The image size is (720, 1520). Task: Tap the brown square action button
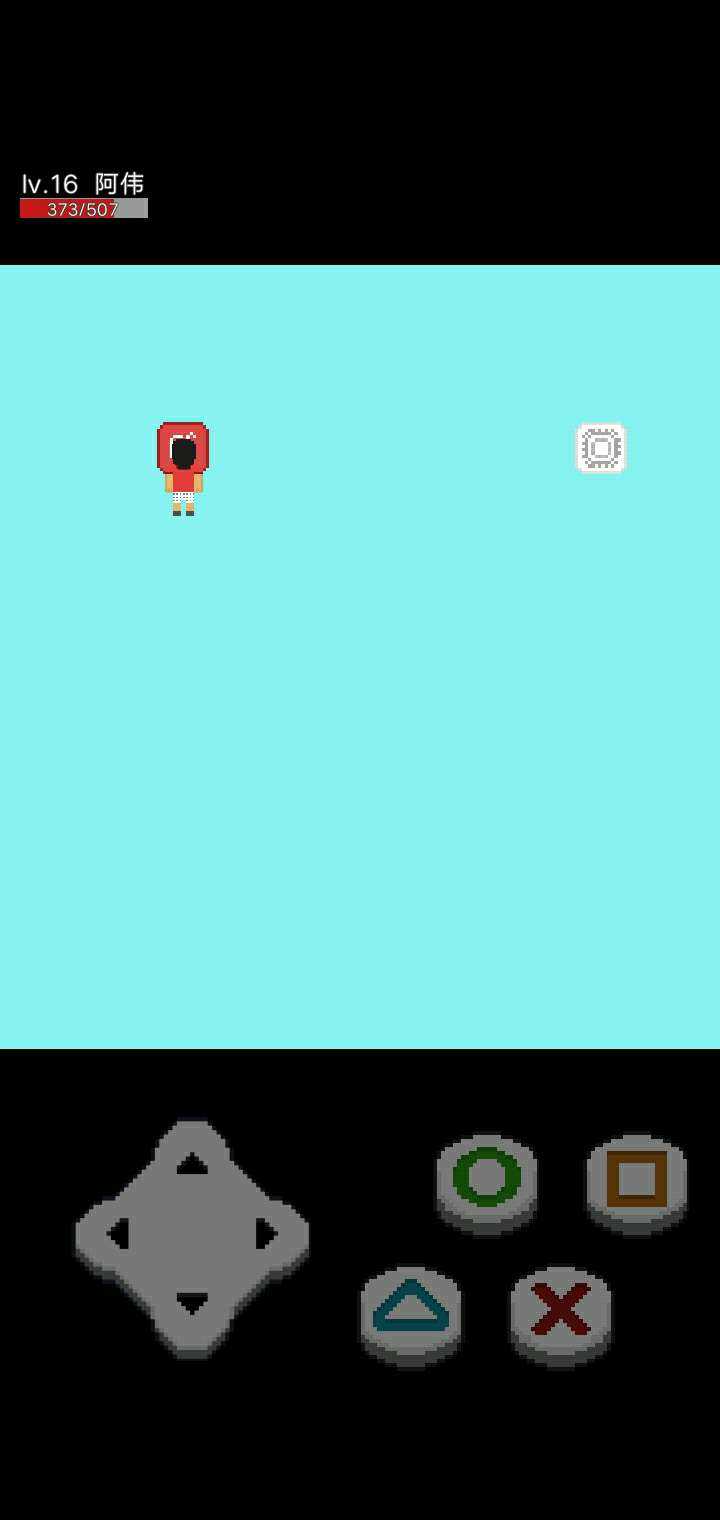pyautogui.click(x=636, y=1178)
